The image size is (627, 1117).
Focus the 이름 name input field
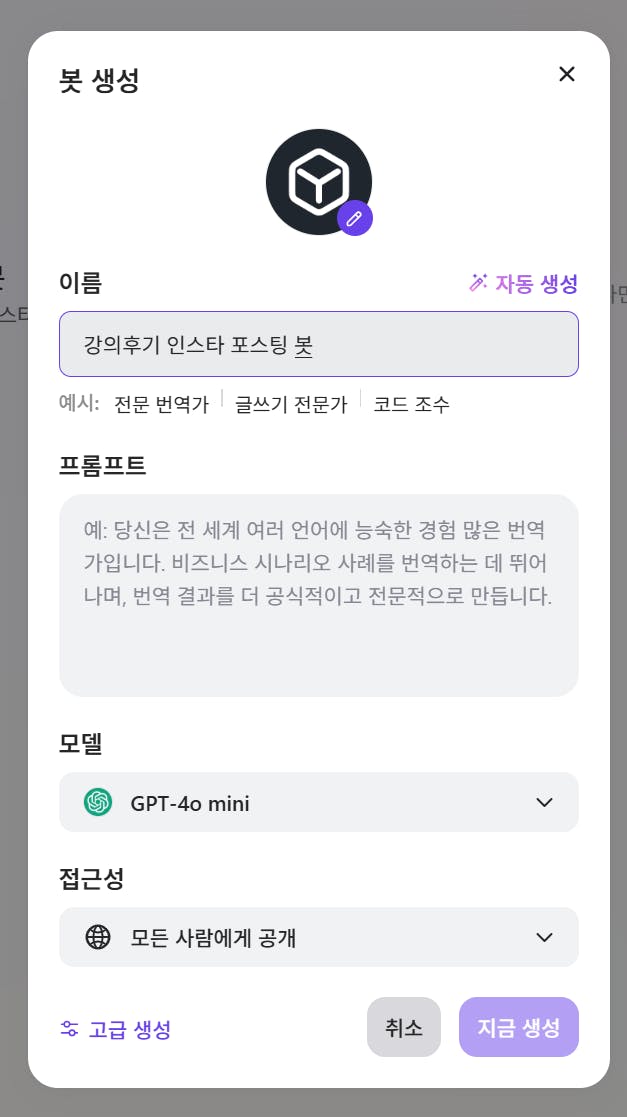[318, 344]
